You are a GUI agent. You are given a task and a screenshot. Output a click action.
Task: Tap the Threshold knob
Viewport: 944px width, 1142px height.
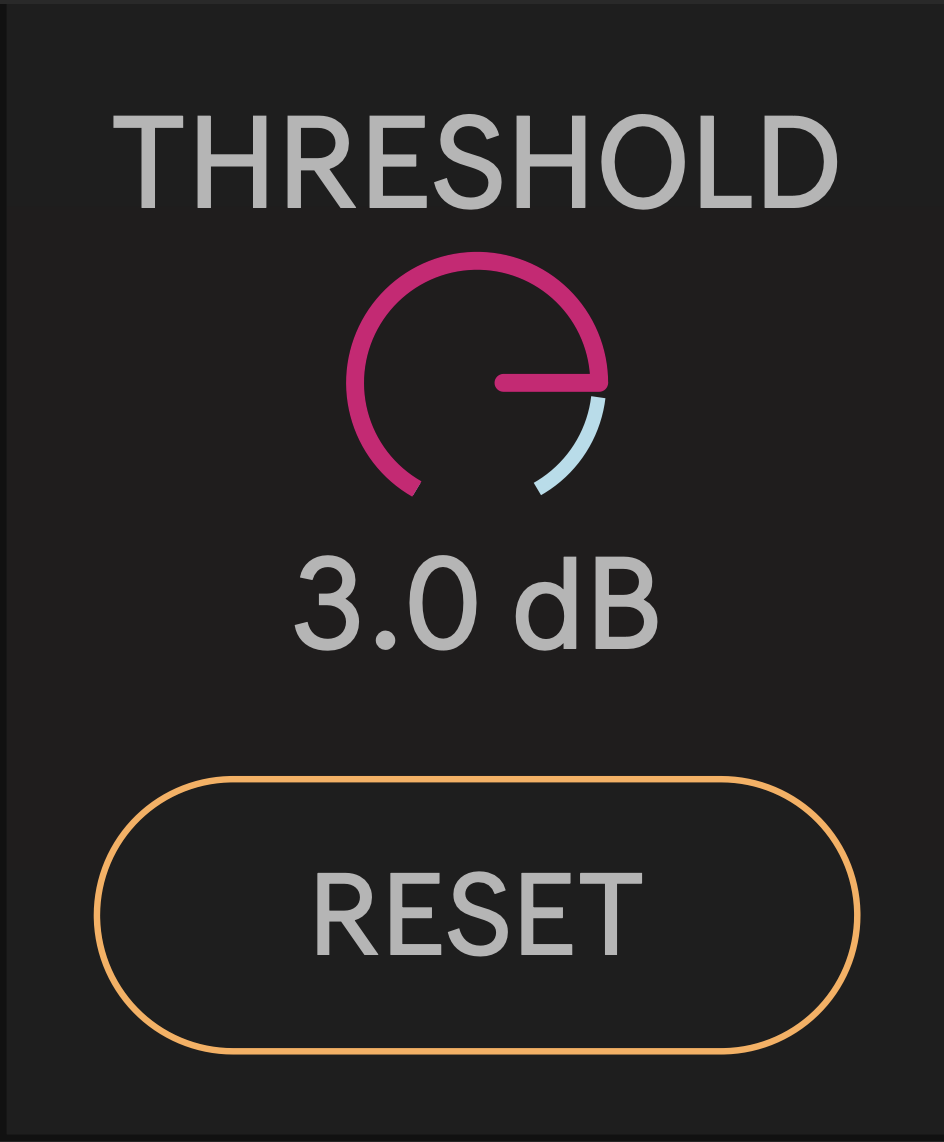coord(477,382)
